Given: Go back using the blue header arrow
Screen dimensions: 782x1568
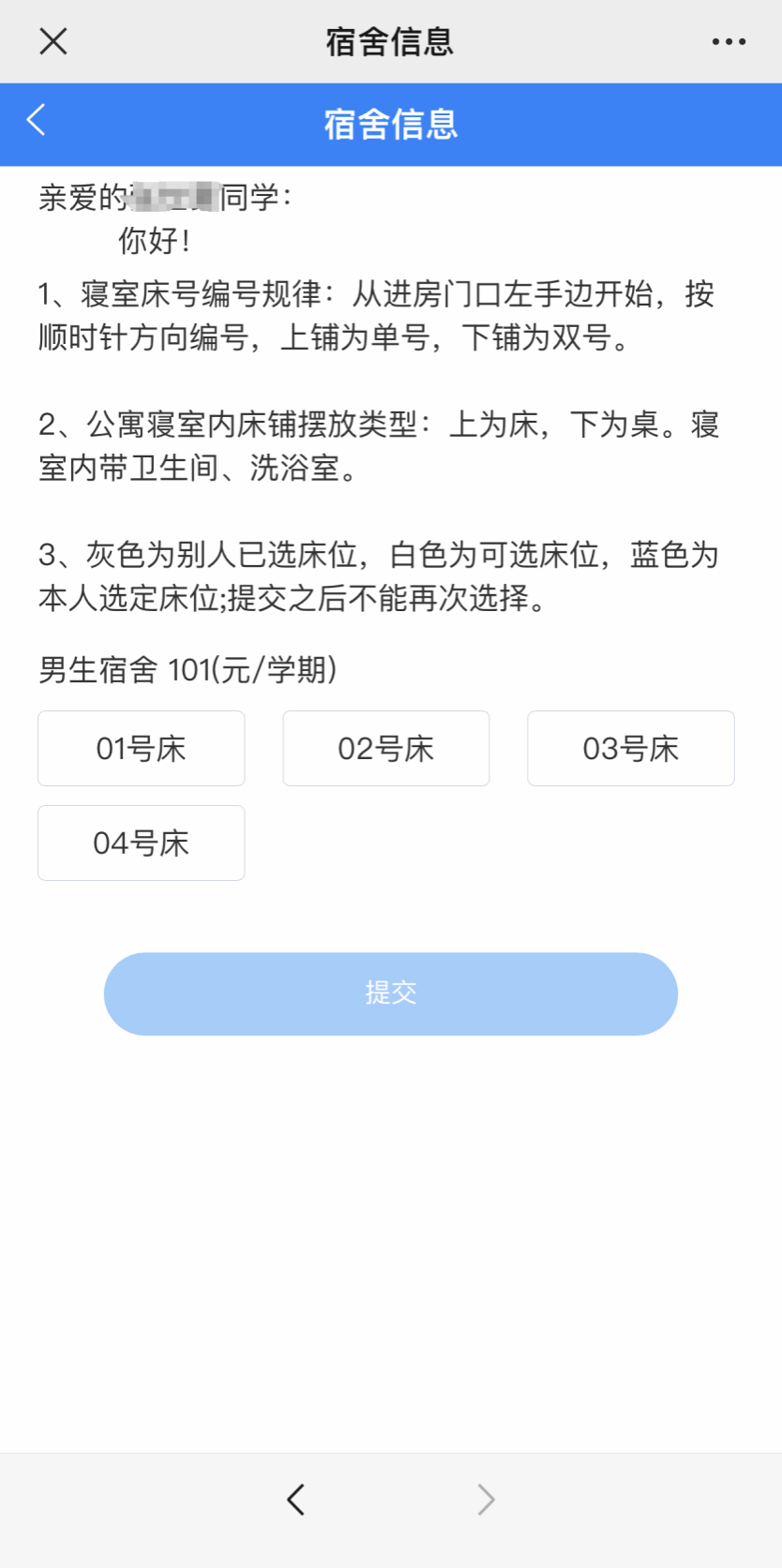Looking at the screenshot, I should [37, 121].
